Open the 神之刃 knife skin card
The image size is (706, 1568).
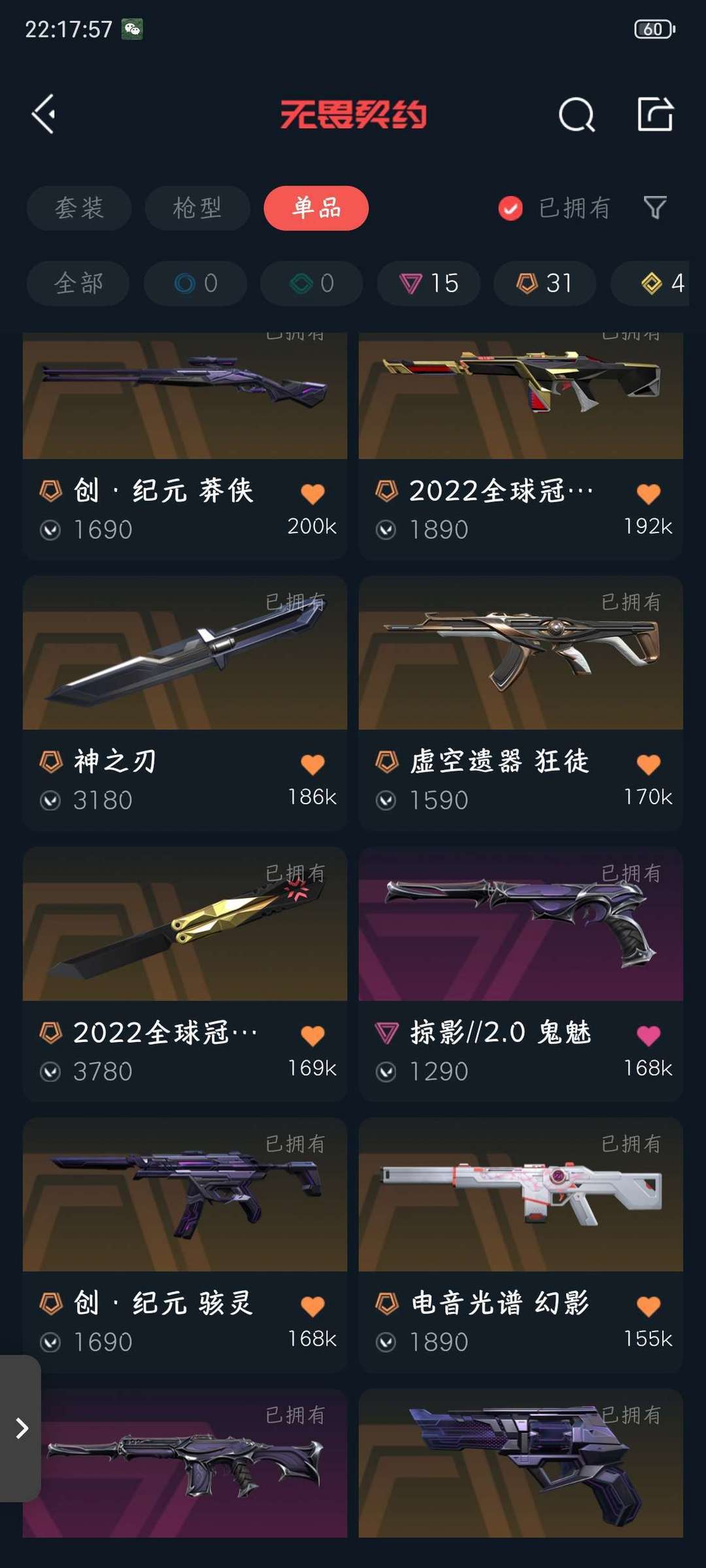[x=185, y=702]
